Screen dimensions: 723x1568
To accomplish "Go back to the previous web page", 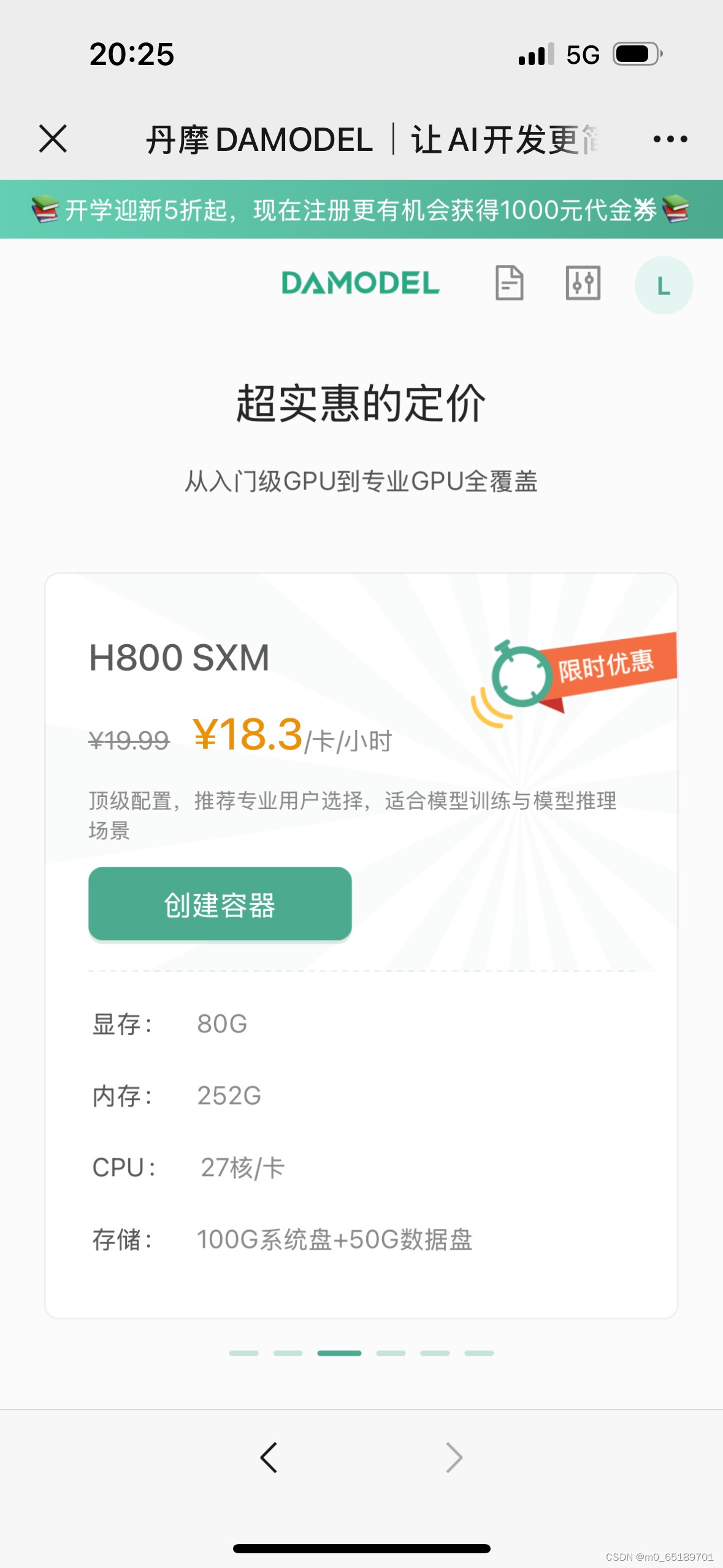I will (x=269, y=1457).
